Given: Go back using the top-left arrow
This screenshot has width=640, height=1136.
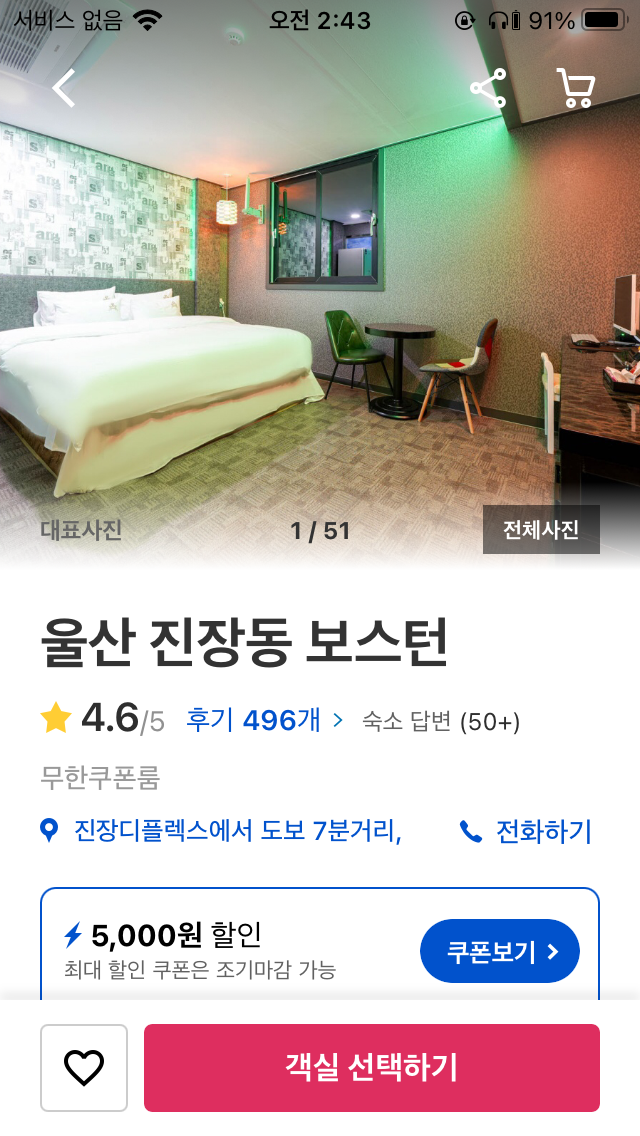Looking at the screenshot, I should pyautogui.click(x=64, y=89).
